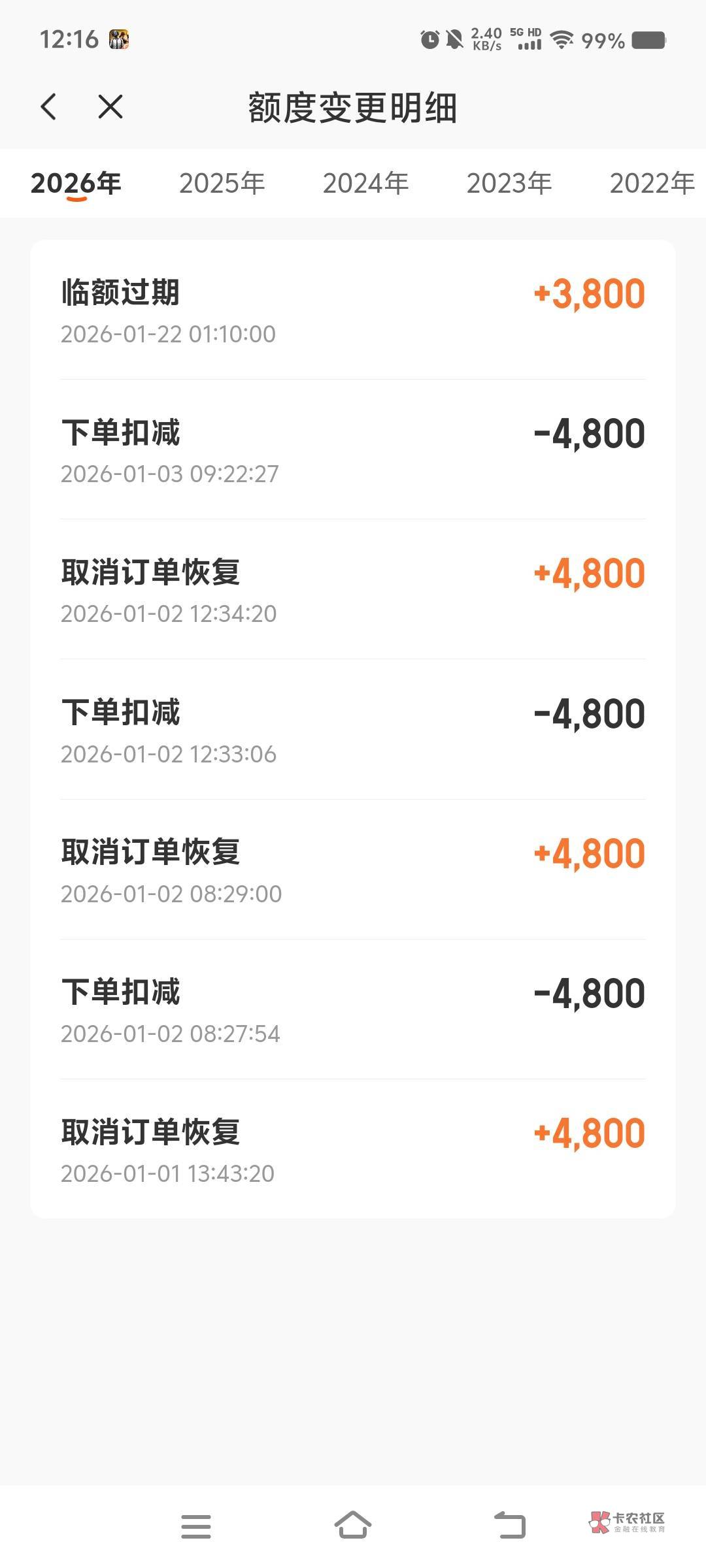
Task: Open the 2022年 tab
Action: point(652,183)
